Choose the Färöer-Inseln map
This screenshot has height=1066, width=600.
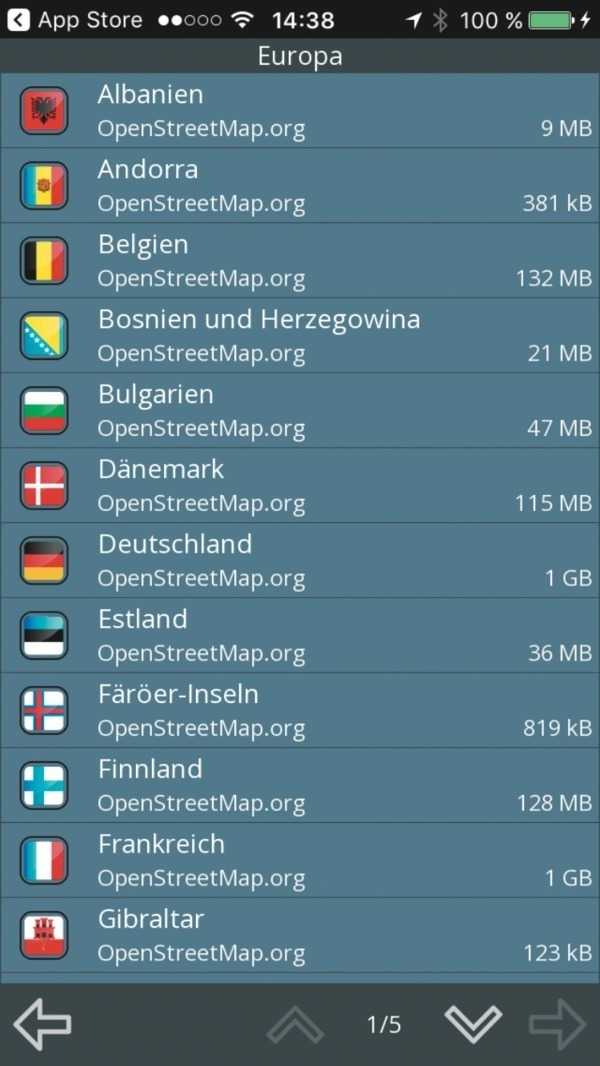300,710
